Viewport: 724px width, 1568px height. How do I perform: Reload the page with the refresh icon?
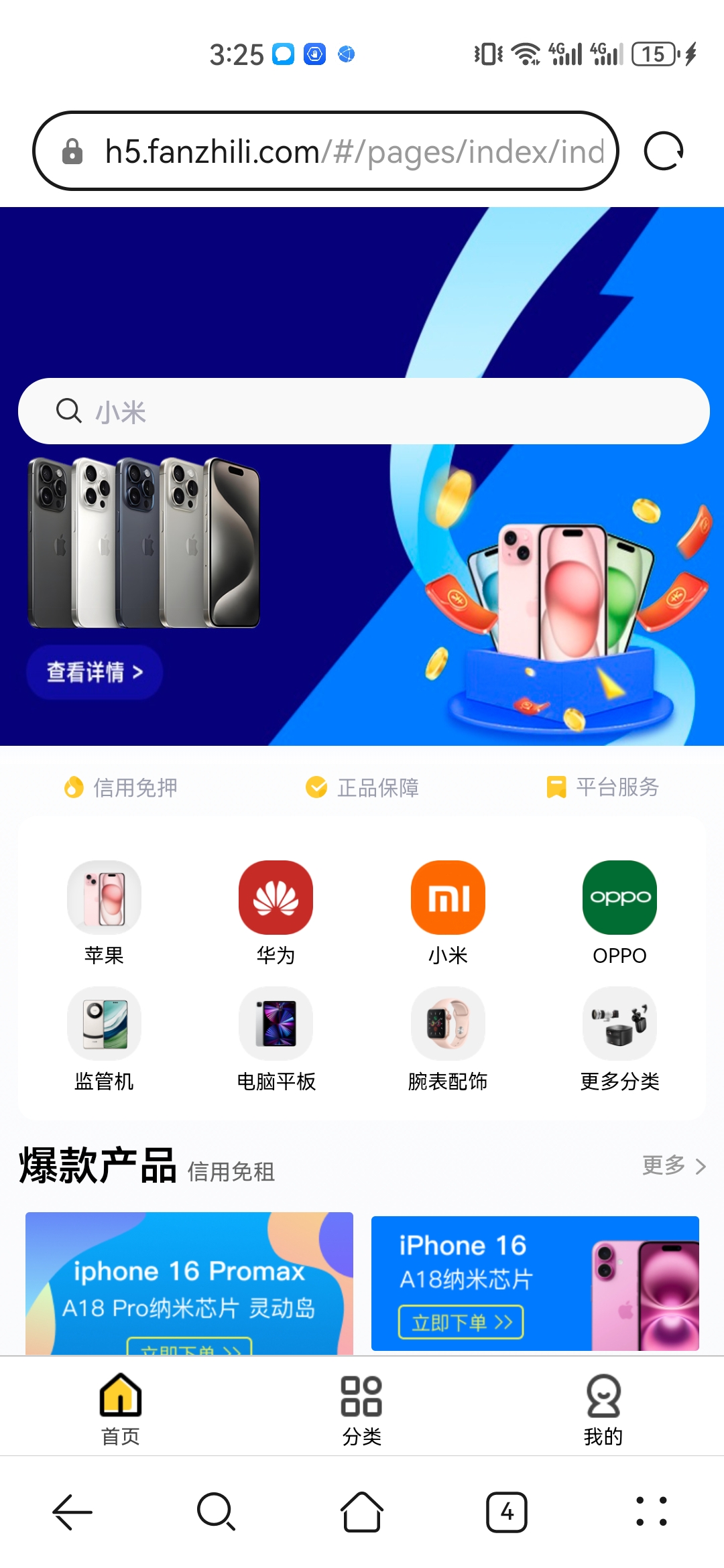(663, 151)
